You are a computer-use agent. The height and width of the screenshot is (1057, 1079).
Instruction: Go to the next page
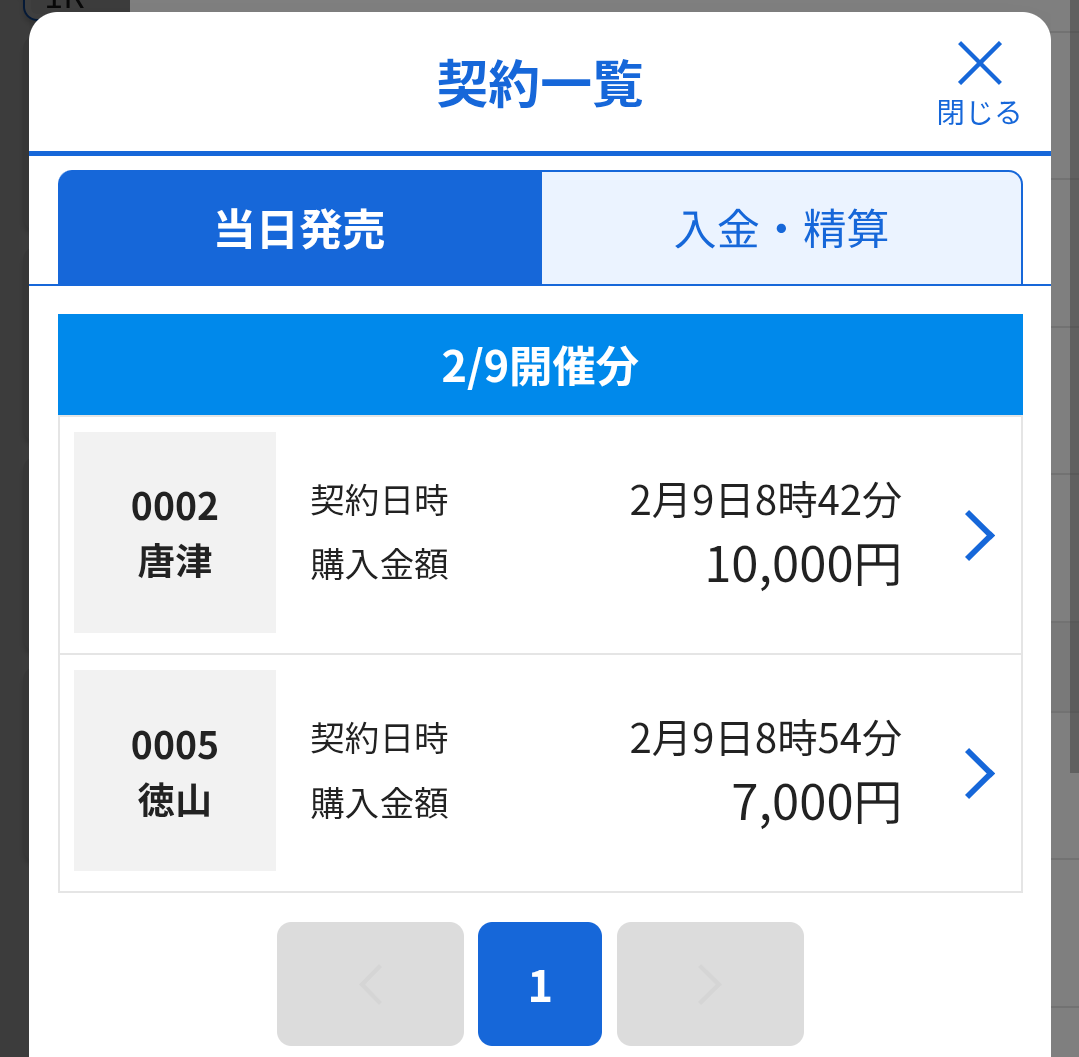point(710,984)
